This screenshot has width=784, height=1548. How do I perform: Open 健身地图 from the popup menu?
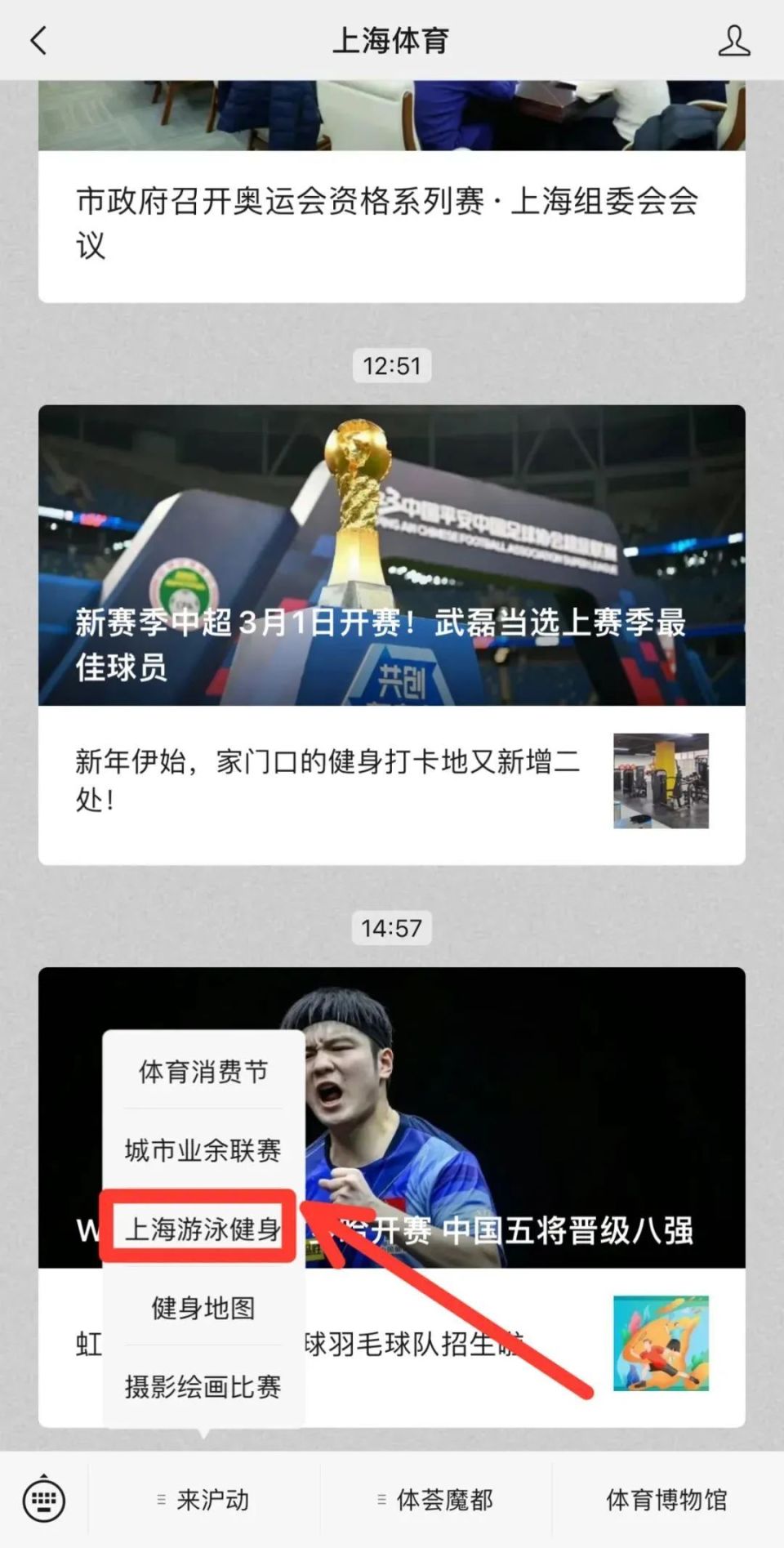(203, 1307)
